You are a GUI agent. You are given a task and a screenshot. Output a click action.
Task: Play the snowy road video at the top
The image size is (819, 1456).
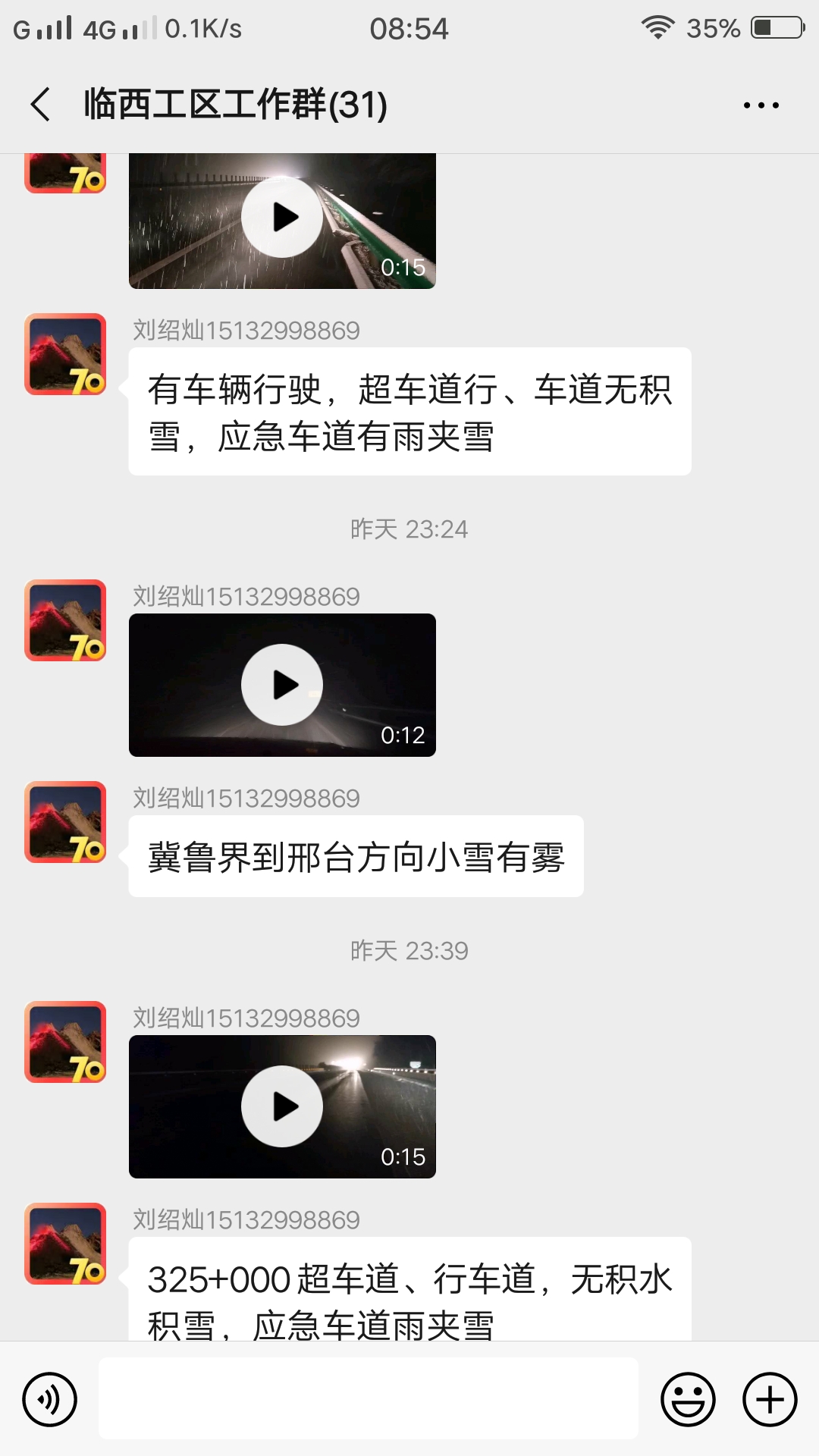click(x=282, y=218)
